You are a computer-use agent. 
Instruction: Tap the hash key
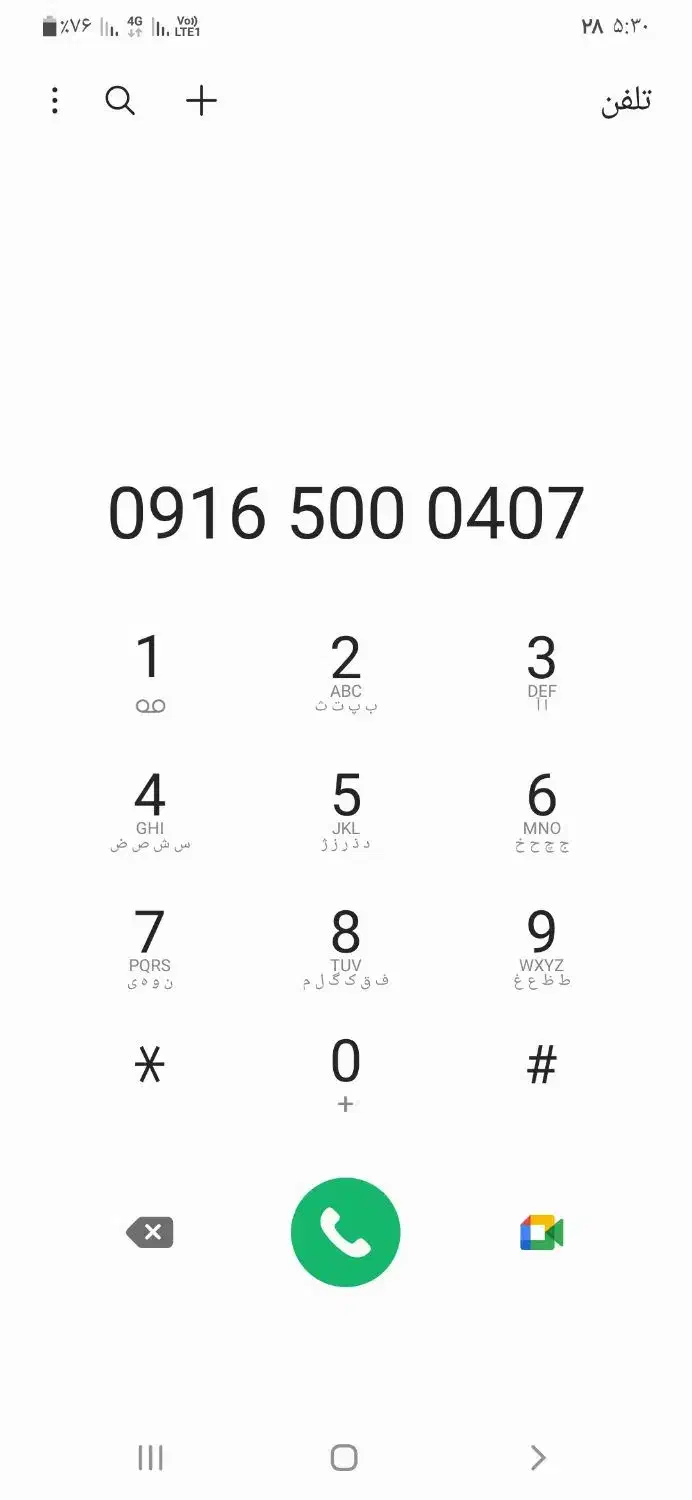click(541, 1067)
